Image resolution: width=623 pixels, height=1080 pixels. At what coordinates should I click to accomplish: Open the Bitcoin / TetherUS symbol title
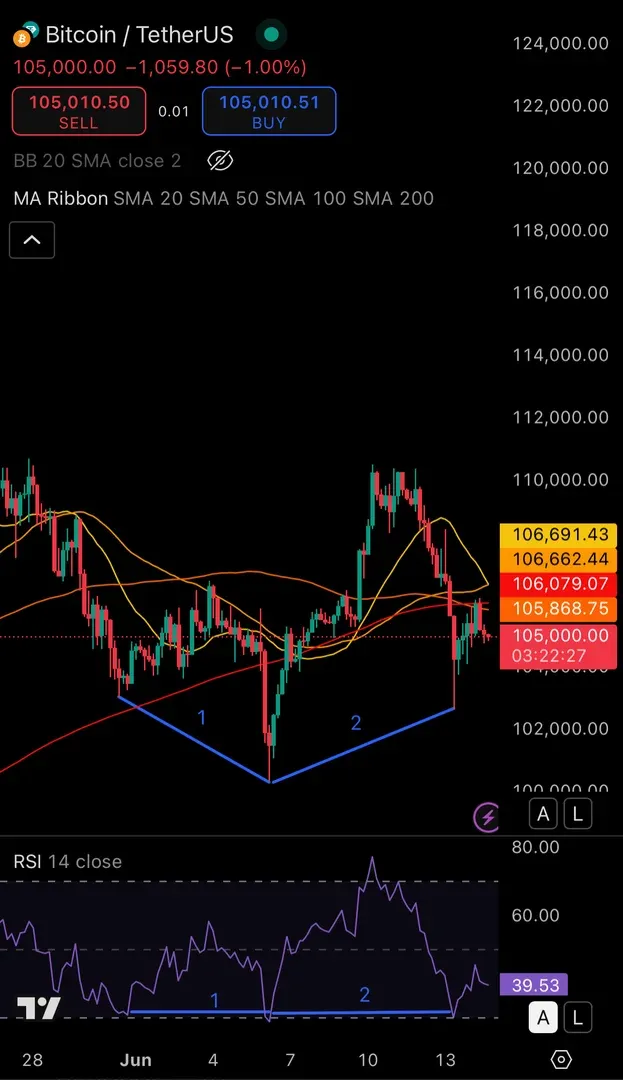click(138, 35)
